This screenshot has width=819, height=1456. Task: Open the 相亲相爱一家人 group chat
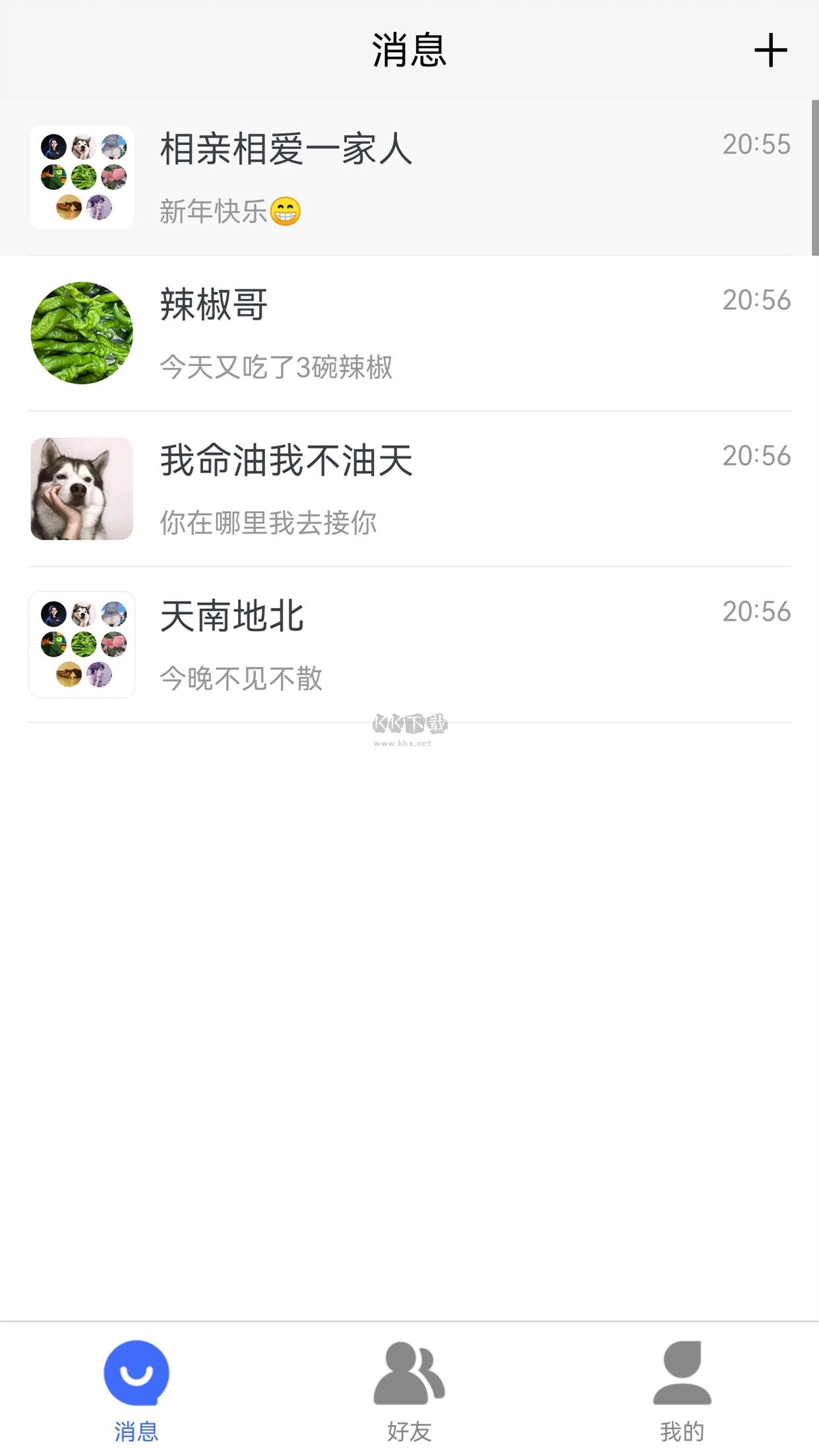(x=409, y=177)
